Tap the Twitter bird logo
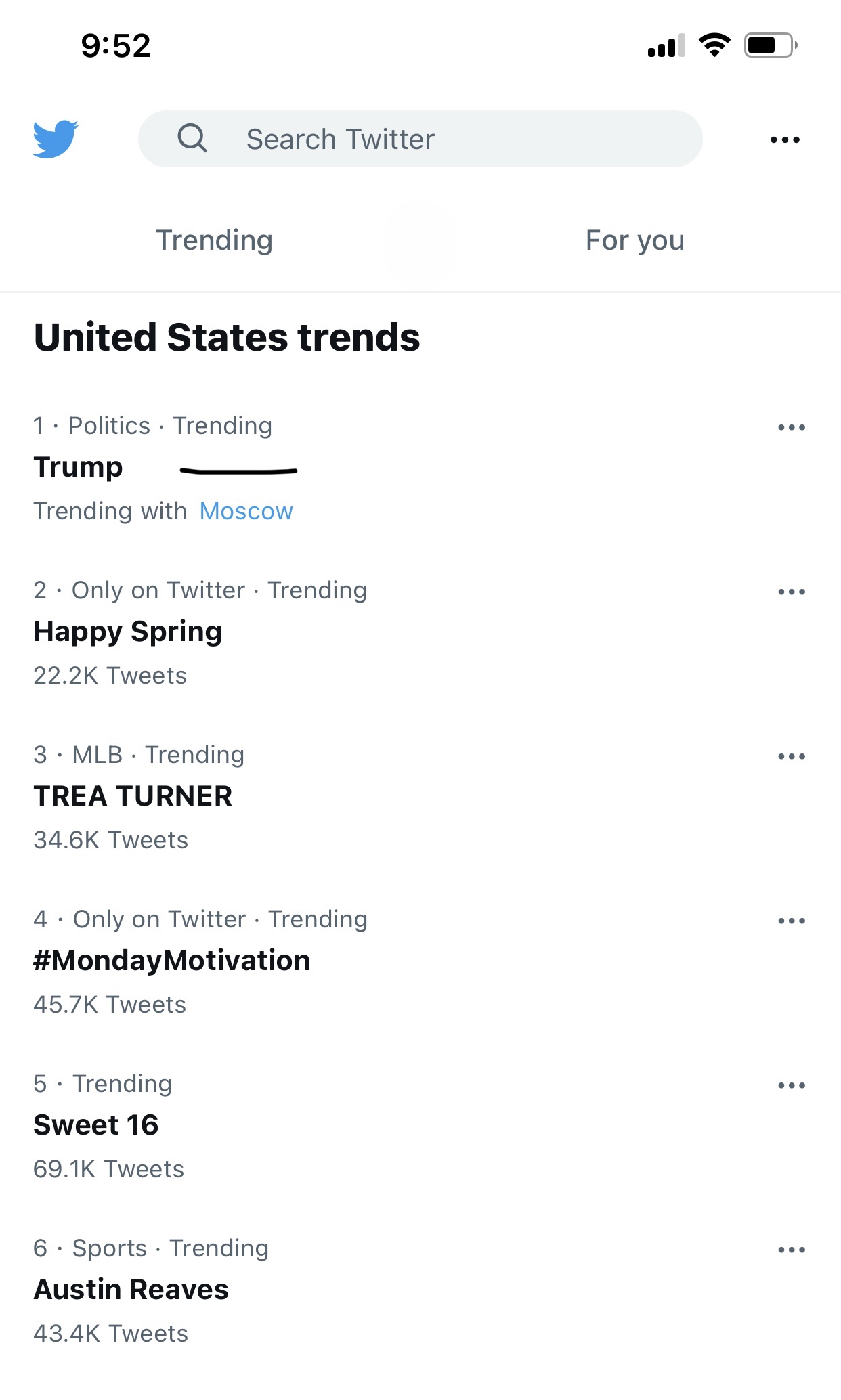 click(56, 139)
